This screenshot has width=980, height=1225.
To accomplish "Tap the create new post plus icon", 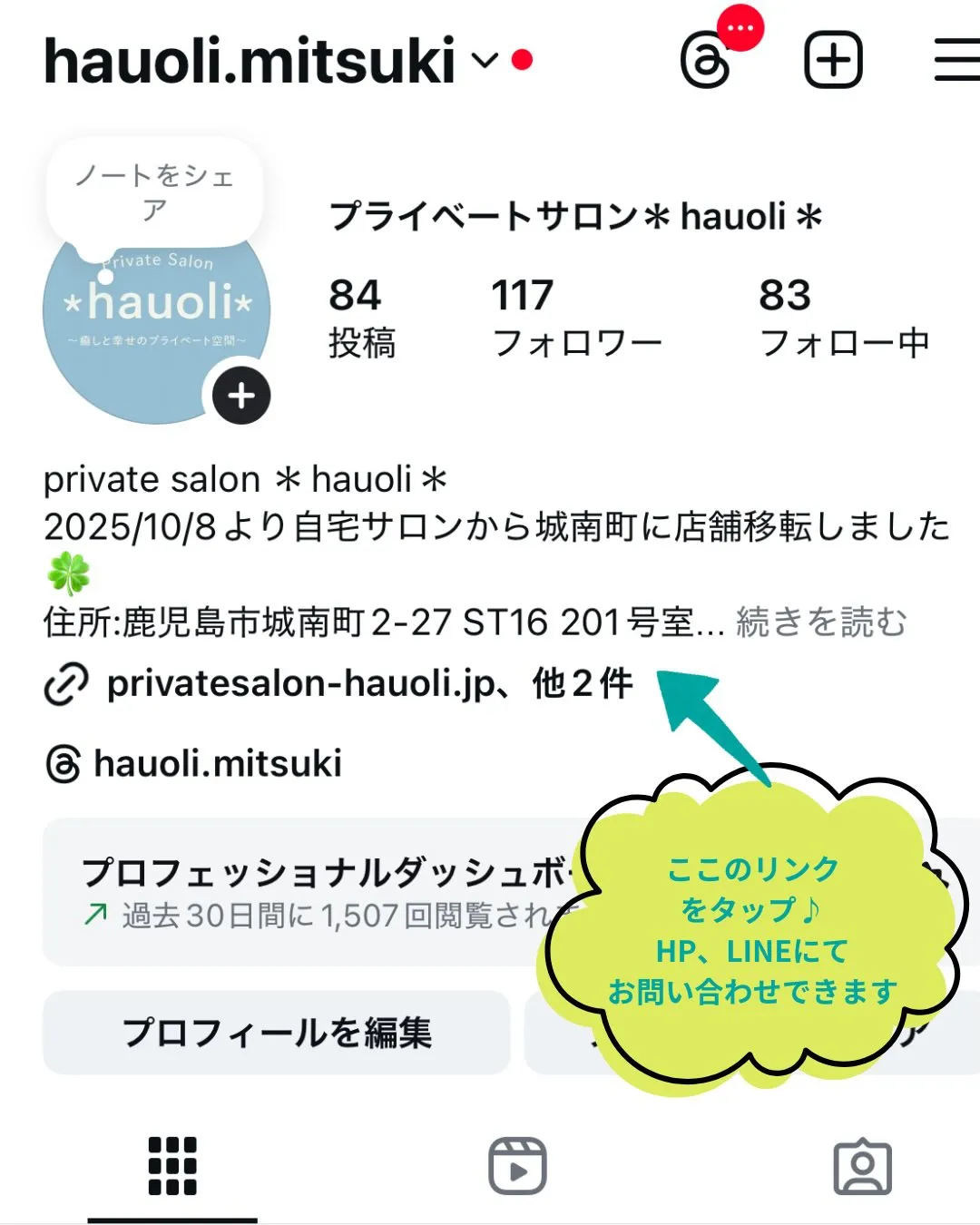I will (833, 58).
